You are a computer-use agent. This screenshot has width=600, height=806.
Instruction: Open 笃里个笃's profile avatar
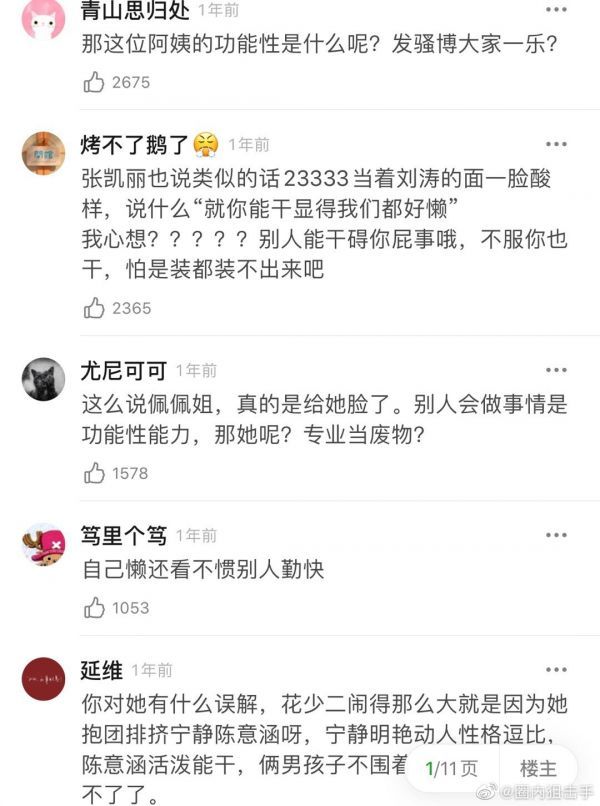[43, 544]
